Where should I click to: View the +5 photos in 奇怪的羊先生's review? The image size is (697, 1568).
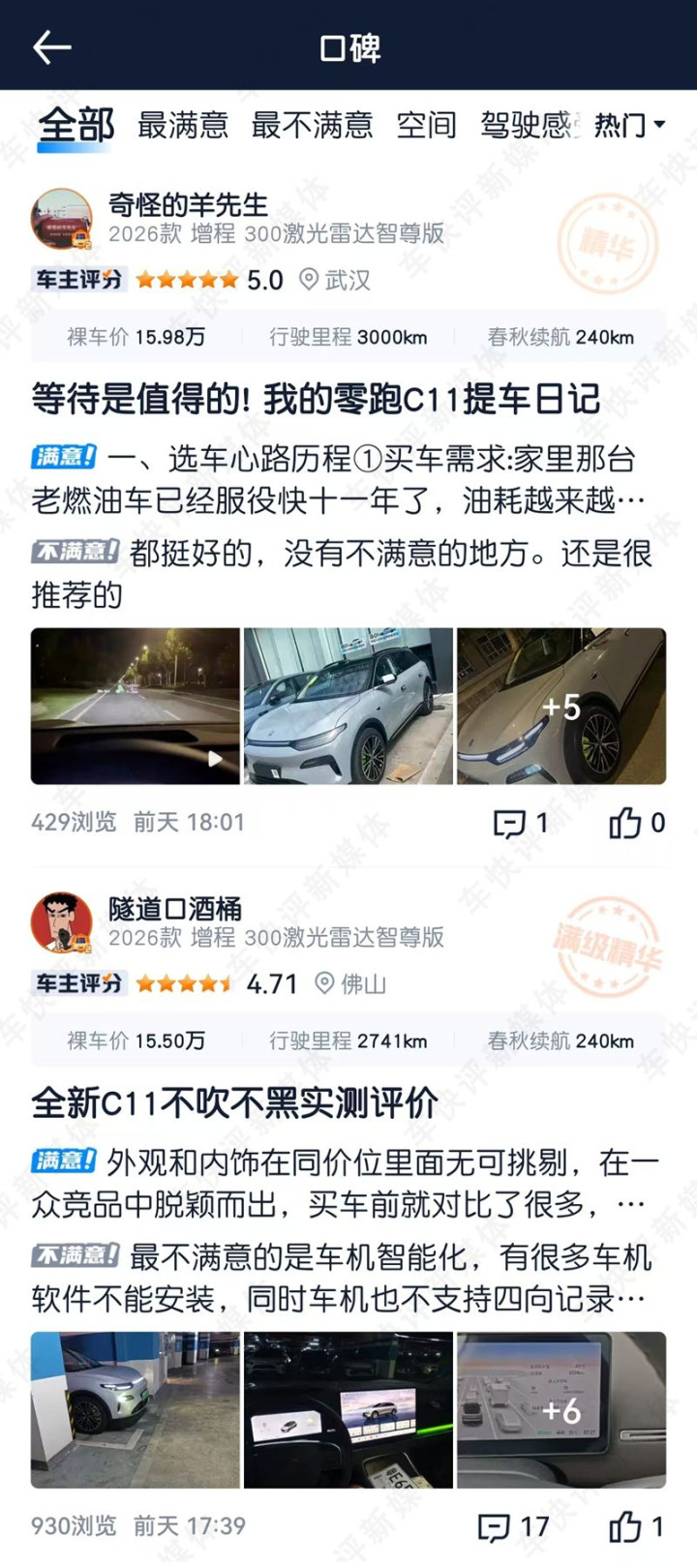pyautogui.click(x=561, y=706)
